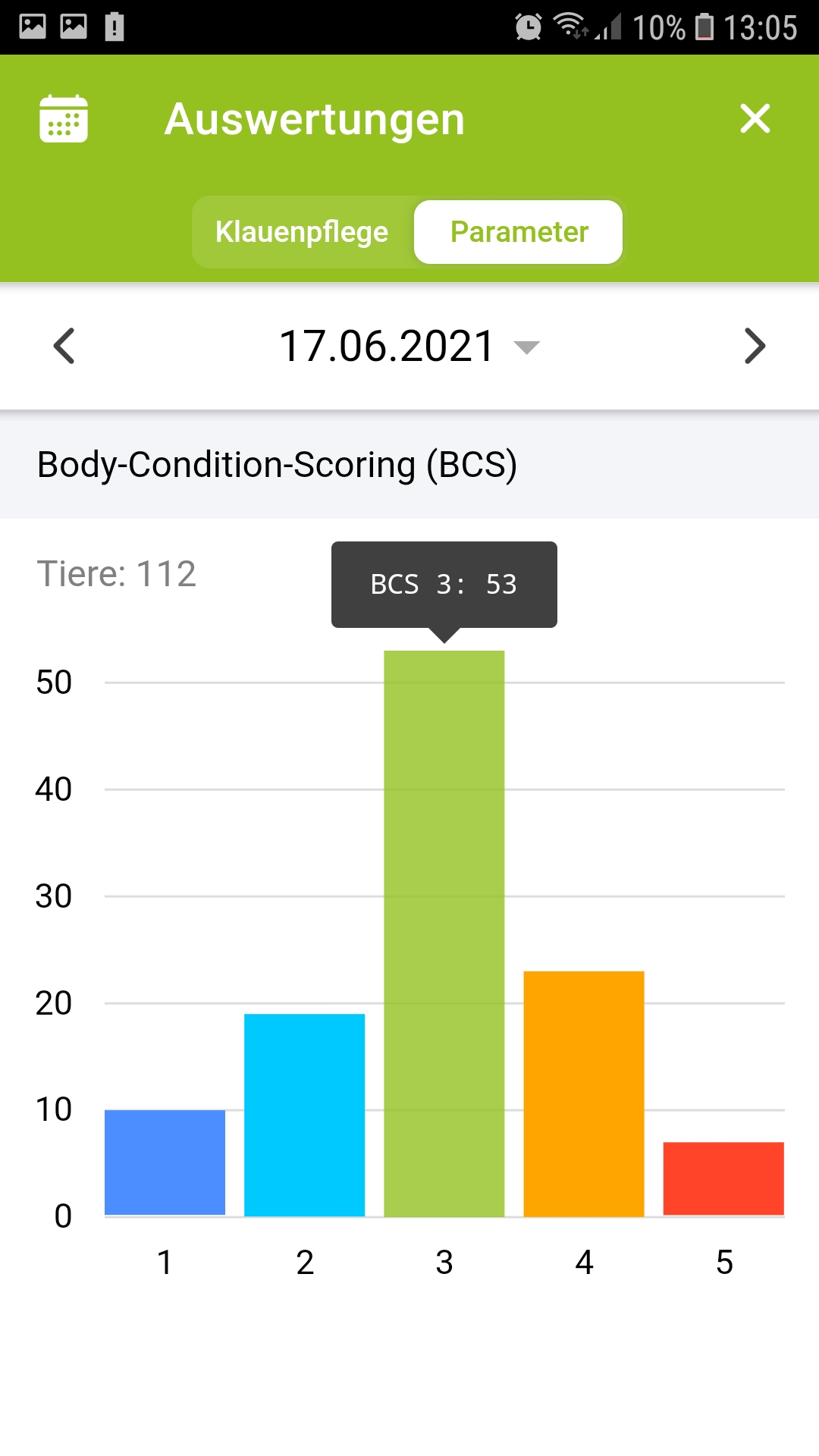Switch to the Klauenpflege tab

tap(302, 232)
